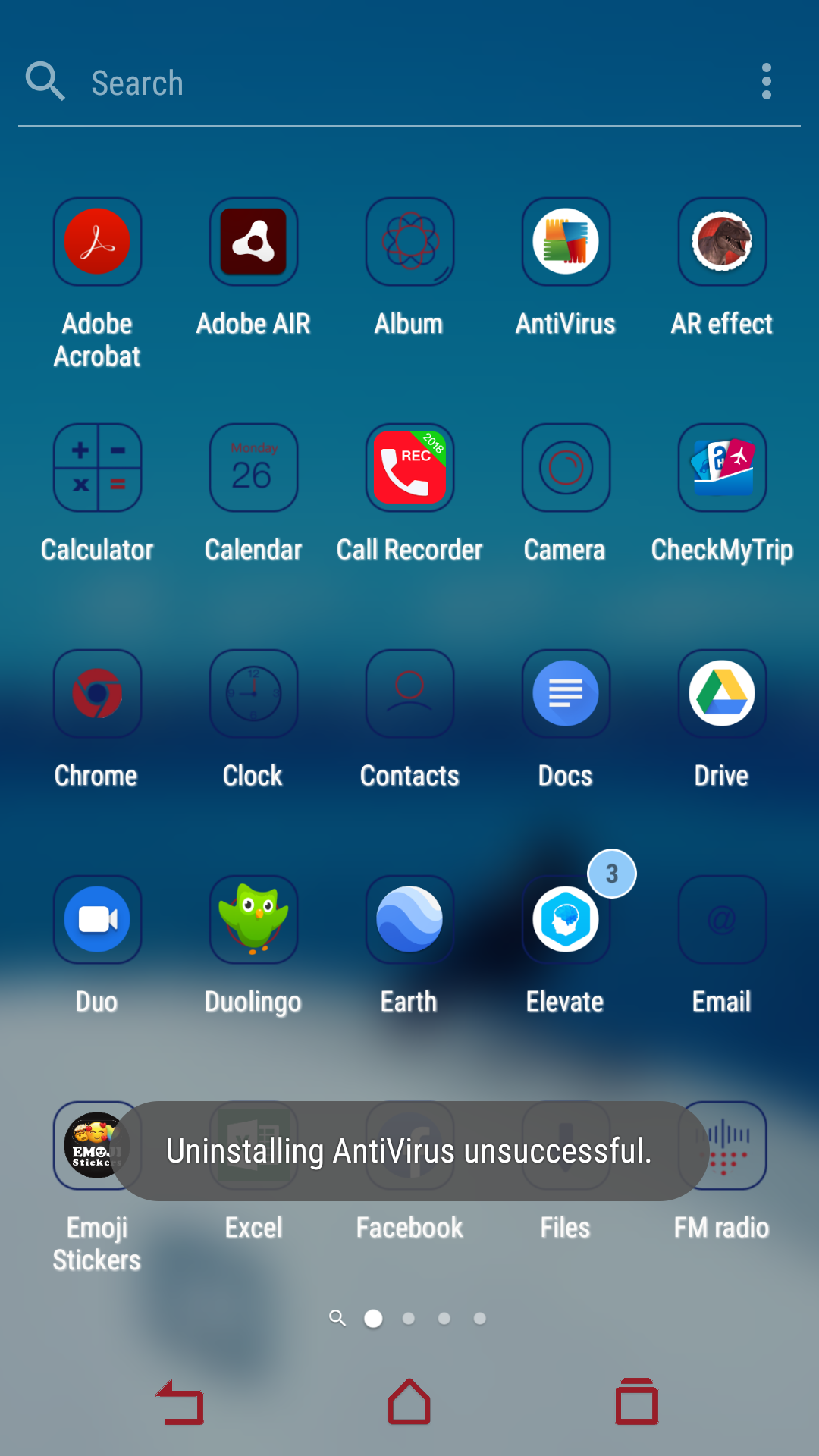This screenshot has width=819, height=1456.
Task: Open AR effect app
Action: coord(722,243)
